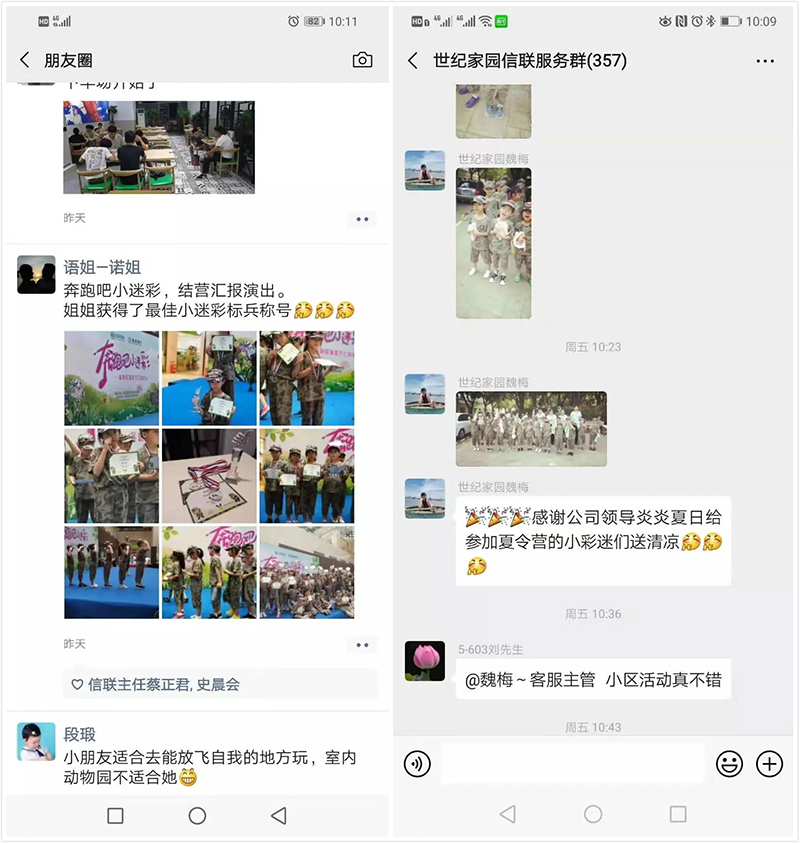
Task: Go back from the 朋友圈 Moments screen
Action: click(x=25, y=61)
